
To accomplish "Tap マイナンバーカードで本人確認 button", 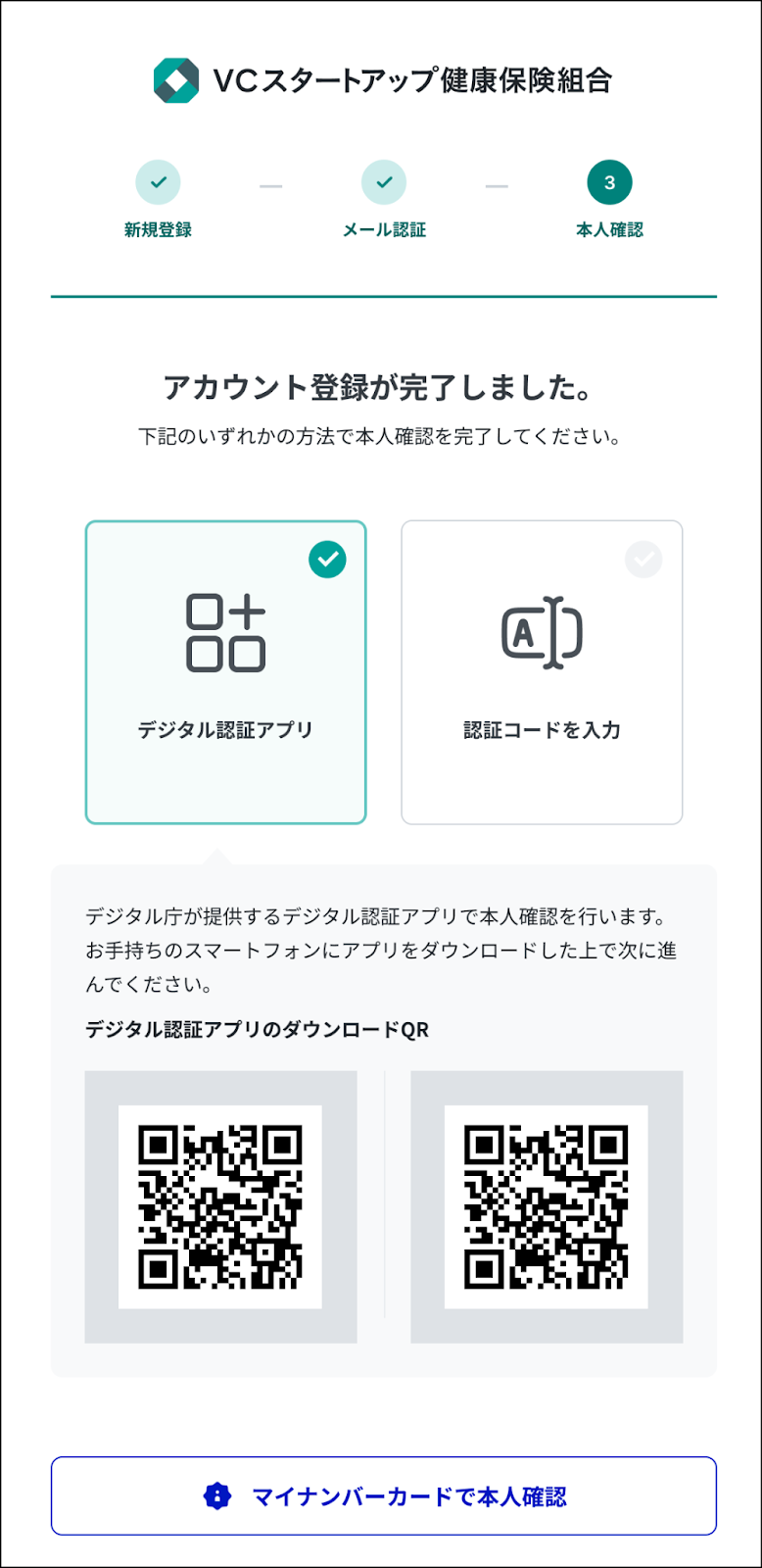I will 383,1495.
